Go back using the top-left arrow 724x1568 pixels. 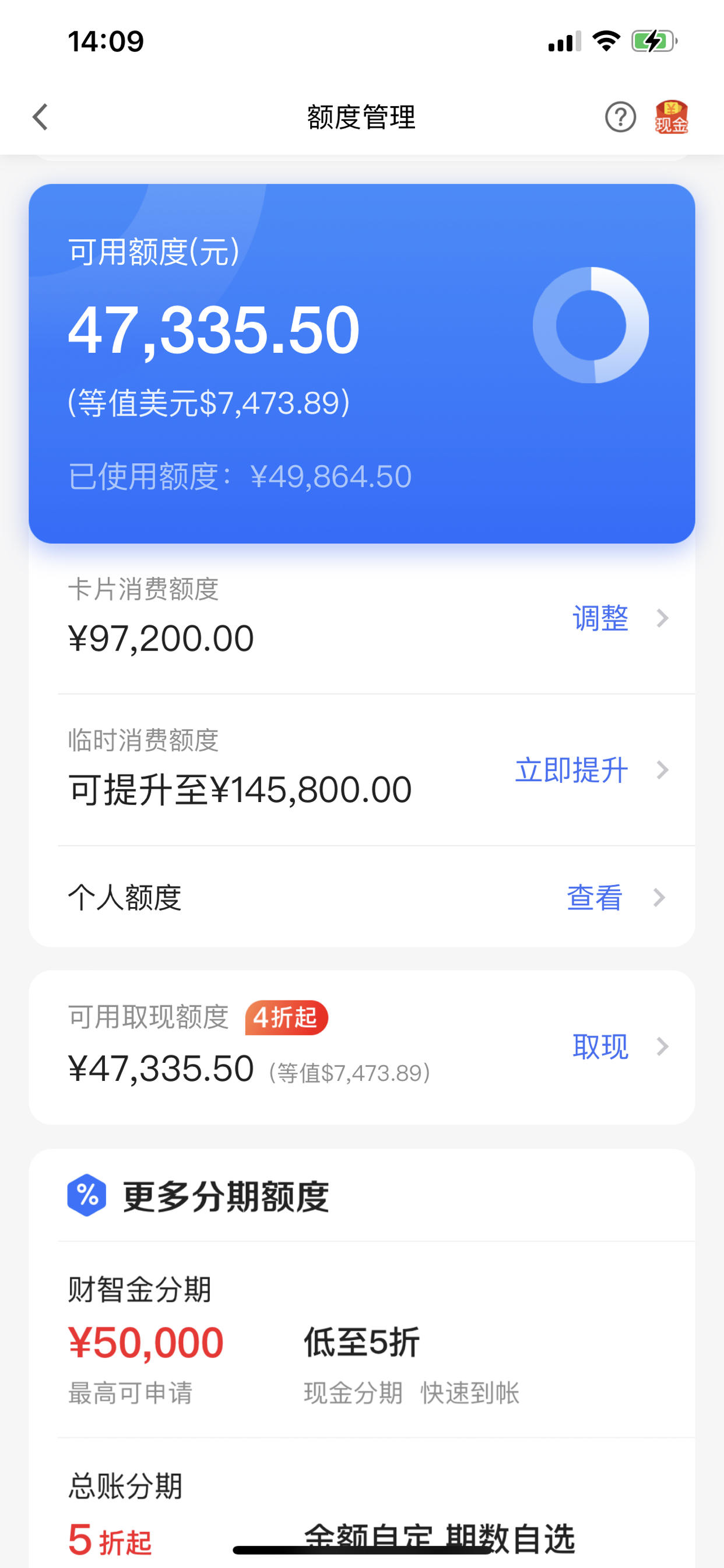40,117
